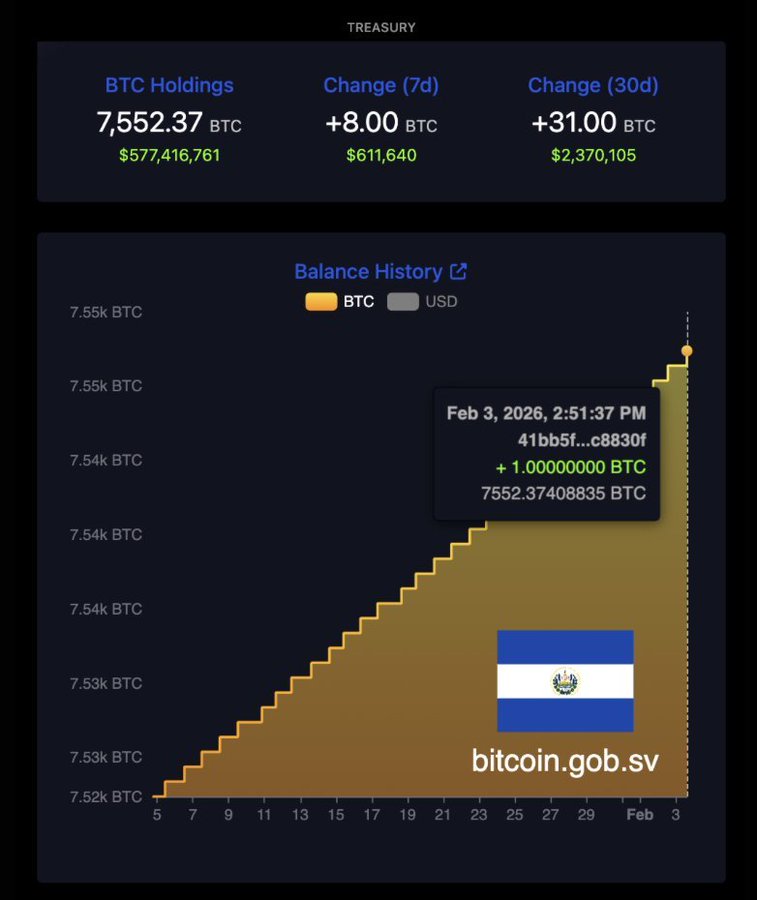Image resolution: width=757 pixels, height=900 pixels.
Task: Open the Balance History external link
Action: pyautogui.click(x=458, y=271)
